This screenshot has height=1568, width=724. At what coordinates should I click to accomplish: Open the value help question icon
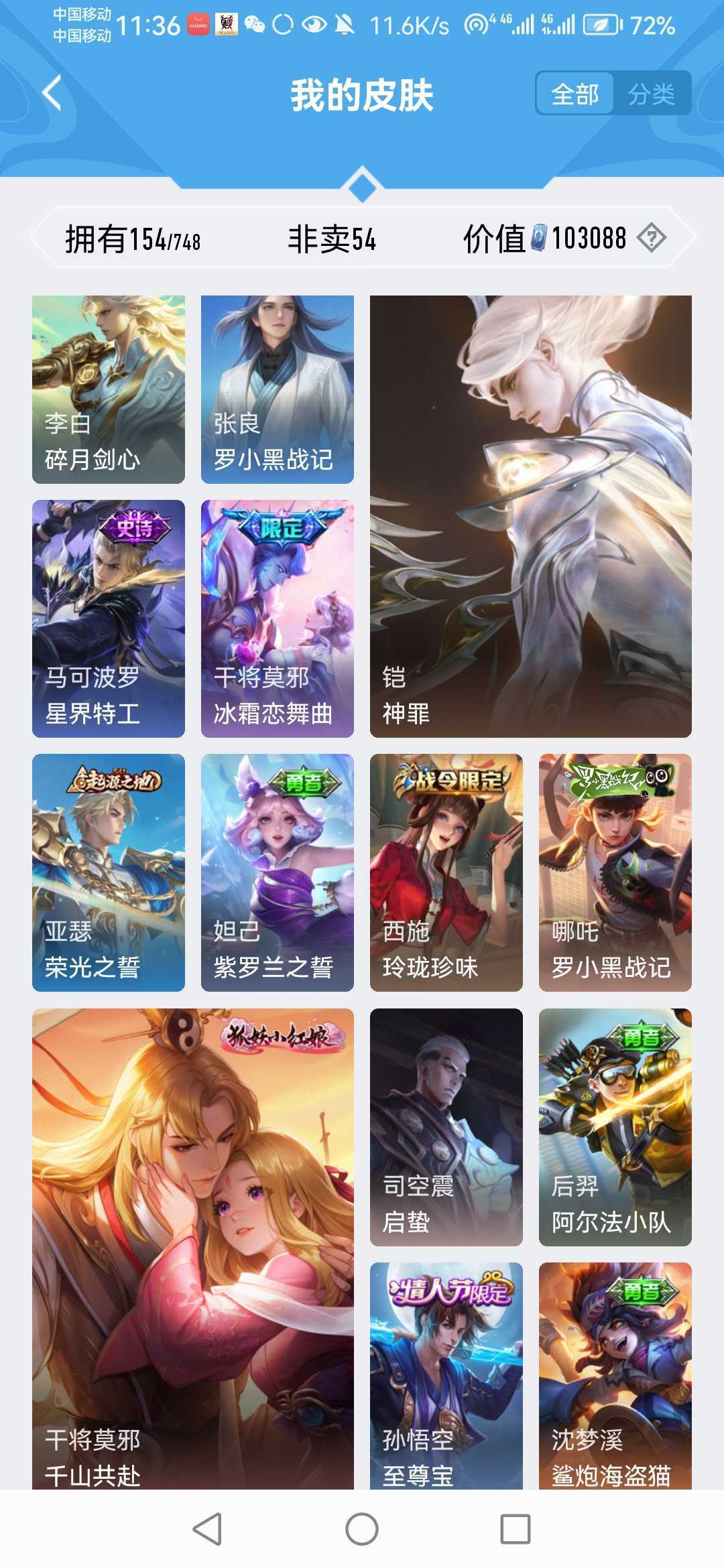point(651,238)
